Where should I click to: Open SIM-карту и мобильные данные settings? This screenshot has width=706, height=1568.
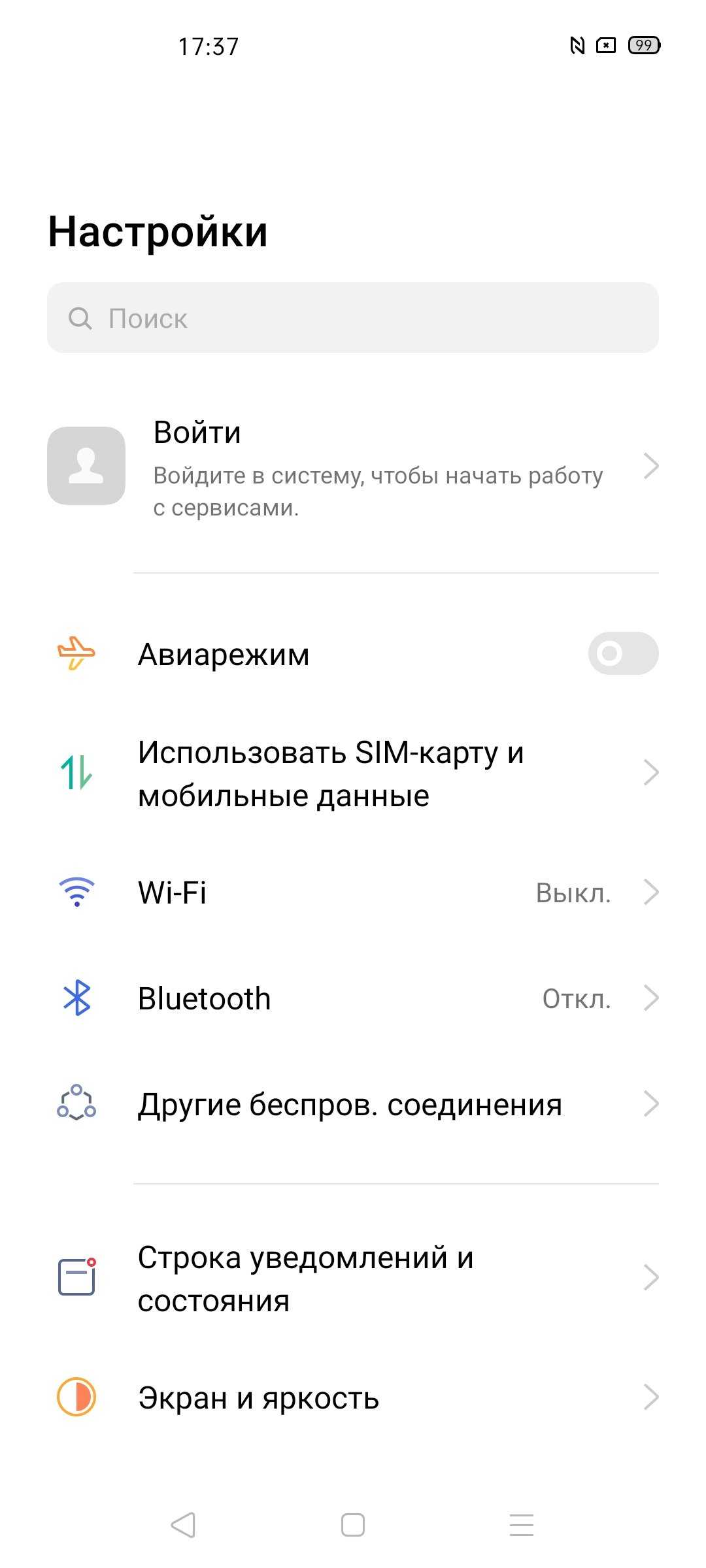click(x=353, y=774)
